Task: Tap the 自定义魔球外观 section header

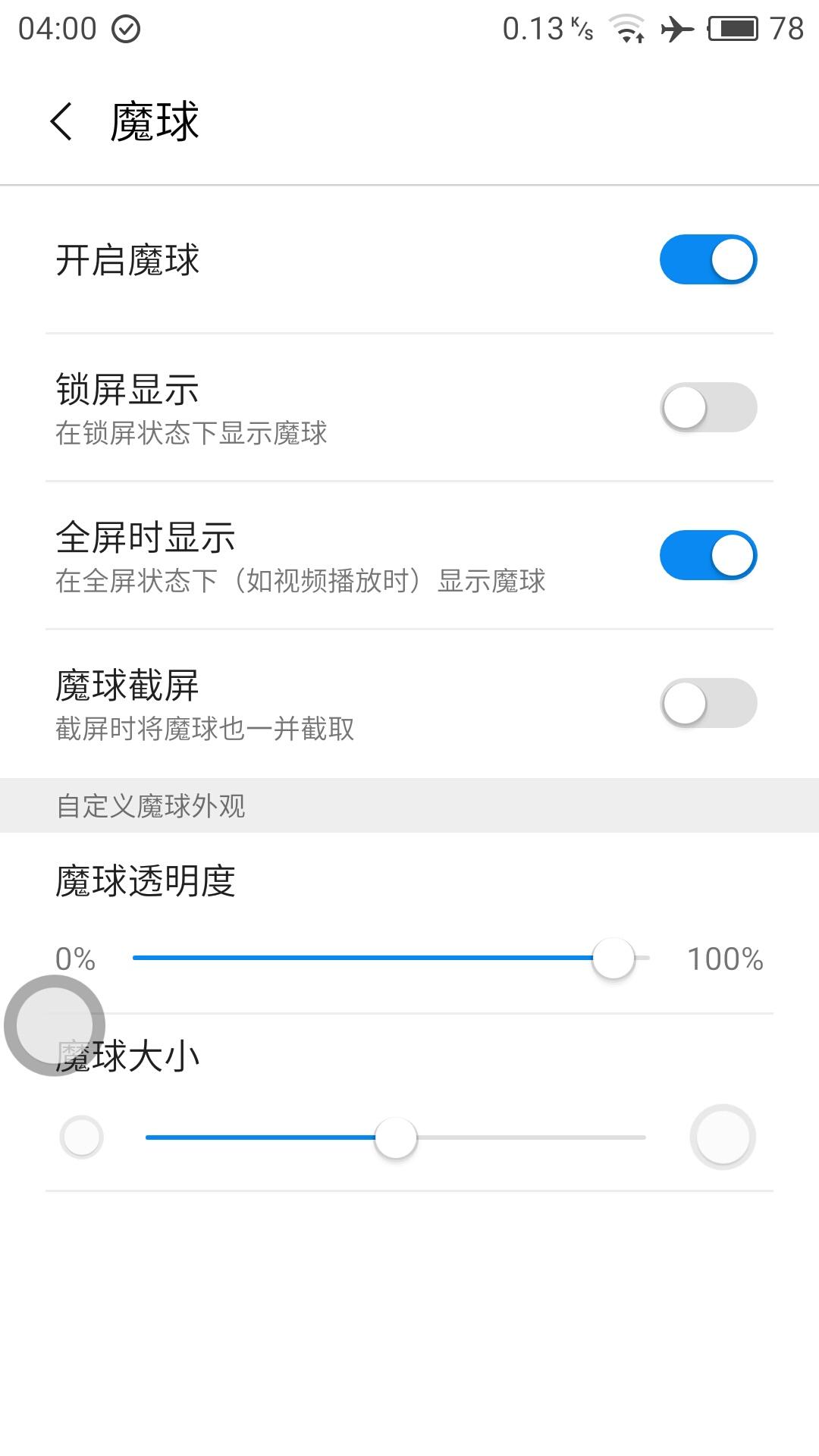Action: (152, 808)
